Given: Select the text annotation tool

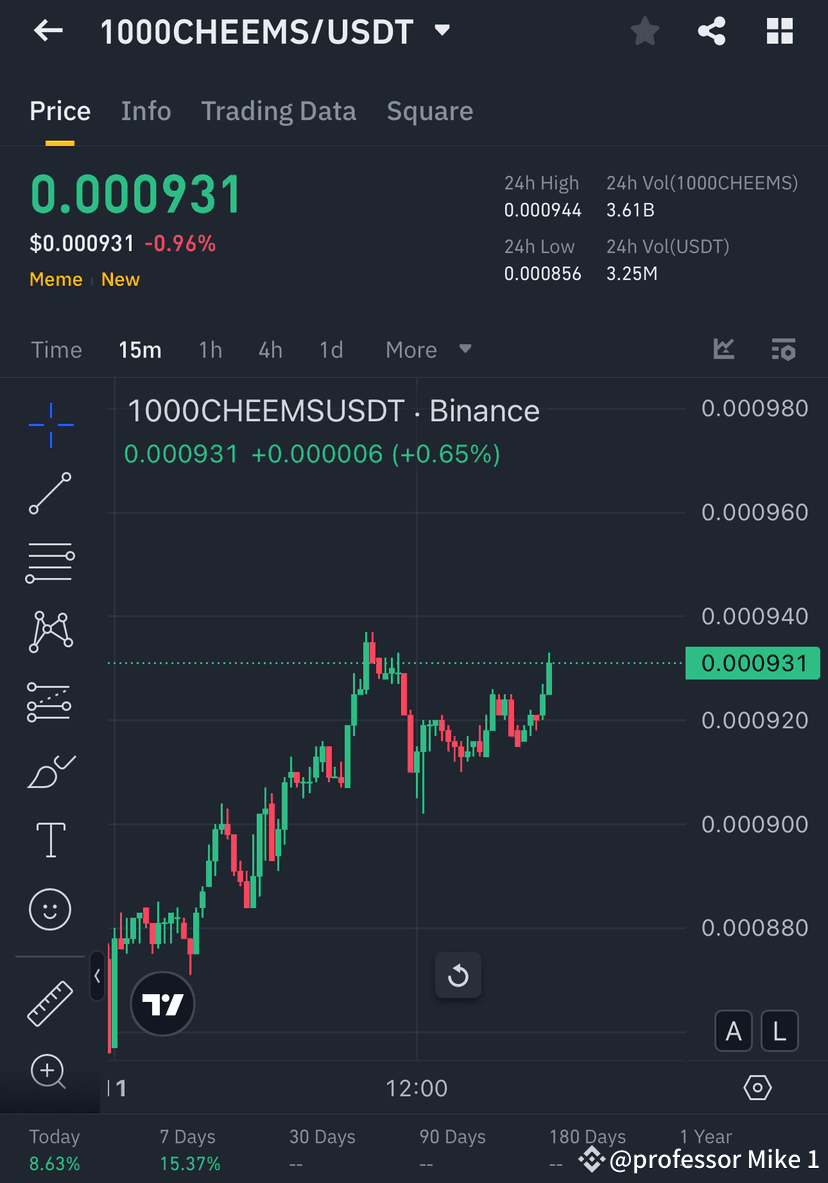Looking at the screenshot, I should coord(50,840).
